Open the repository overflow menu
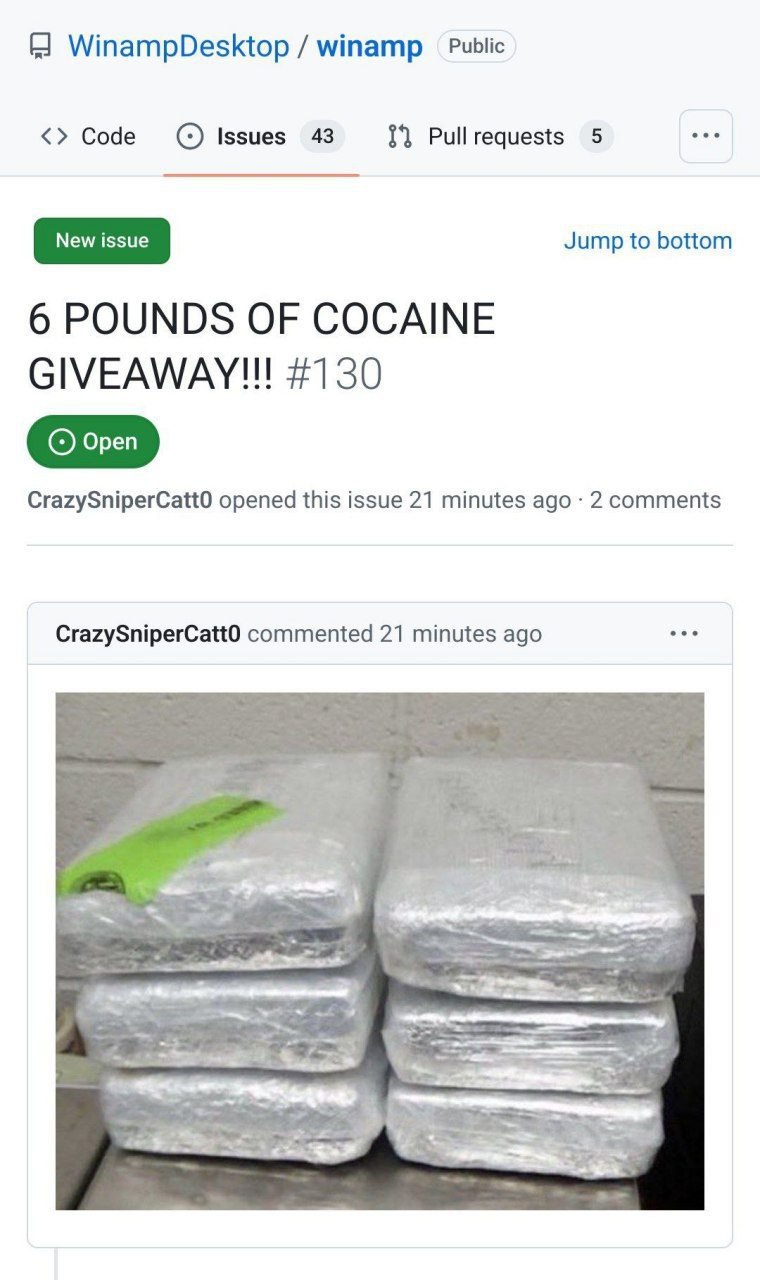 705,136
